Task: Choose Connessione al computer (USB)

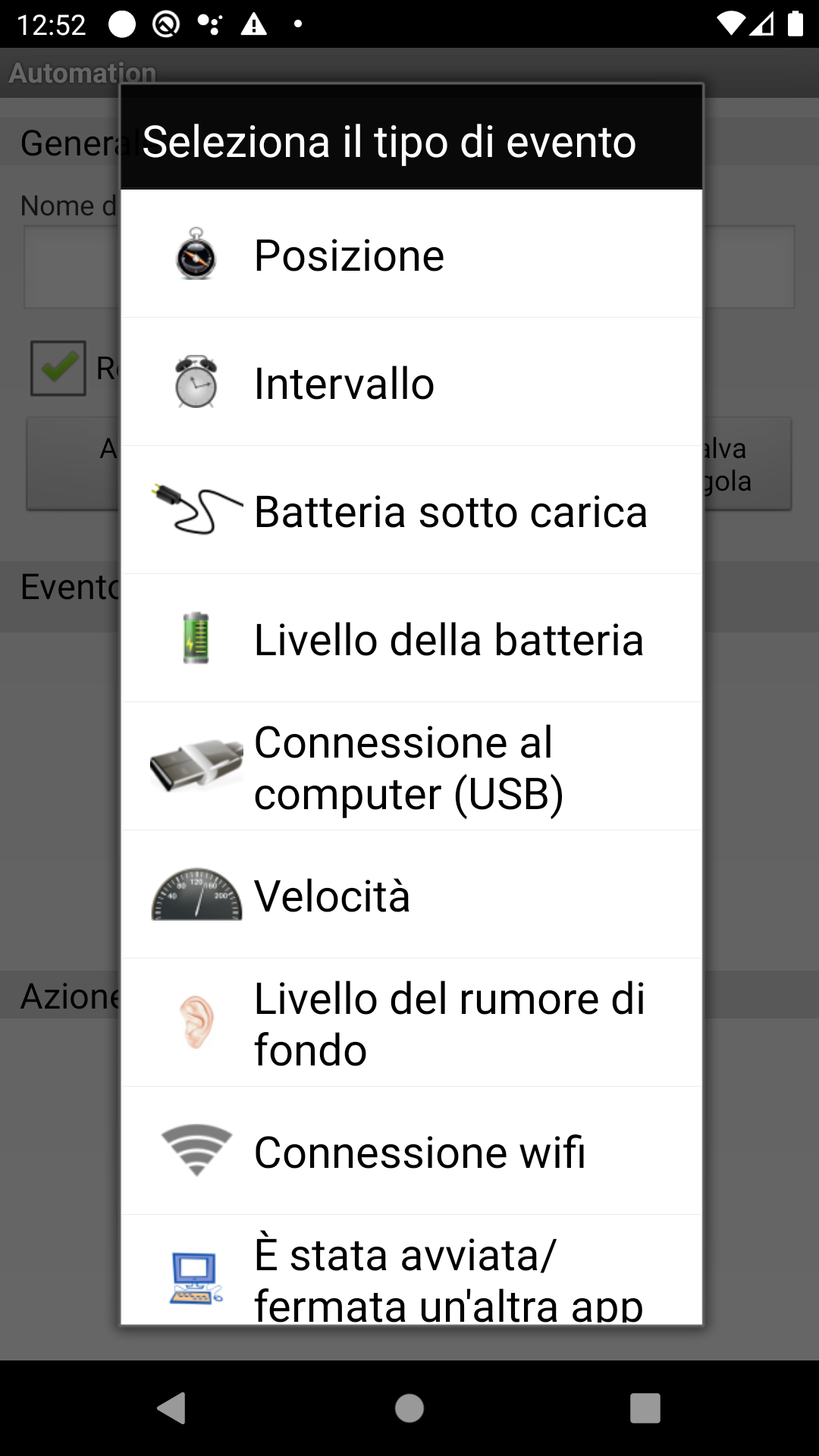Action: pos(411,767)
